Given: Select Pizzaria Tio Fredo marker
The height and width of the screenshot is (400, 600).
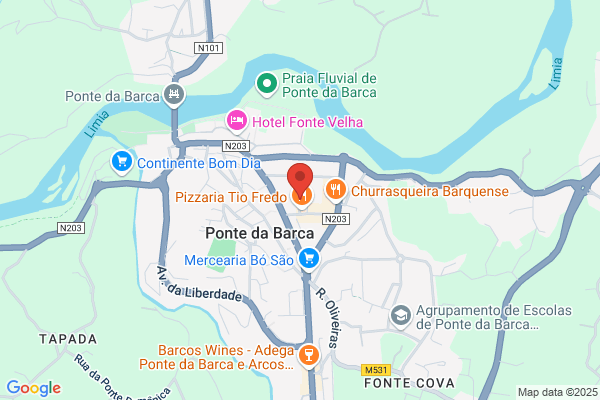Looking at the screenshot, I should pos(302,198).
